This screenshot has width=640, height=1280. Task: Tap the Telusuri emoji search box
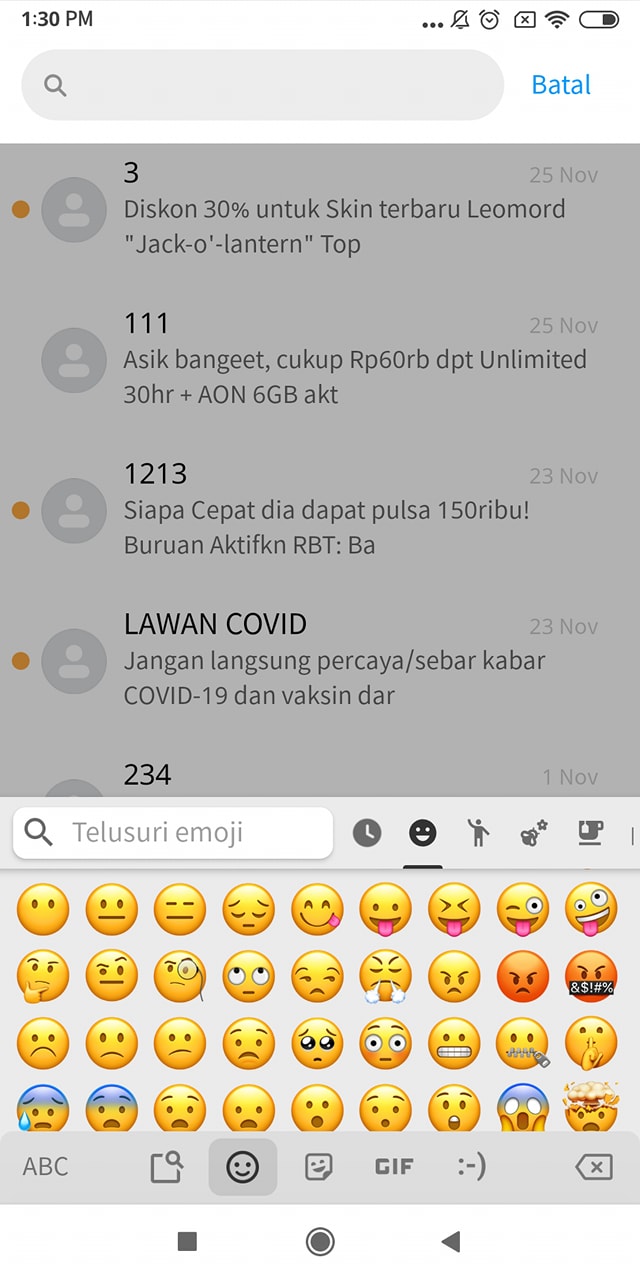pos(173,832)
